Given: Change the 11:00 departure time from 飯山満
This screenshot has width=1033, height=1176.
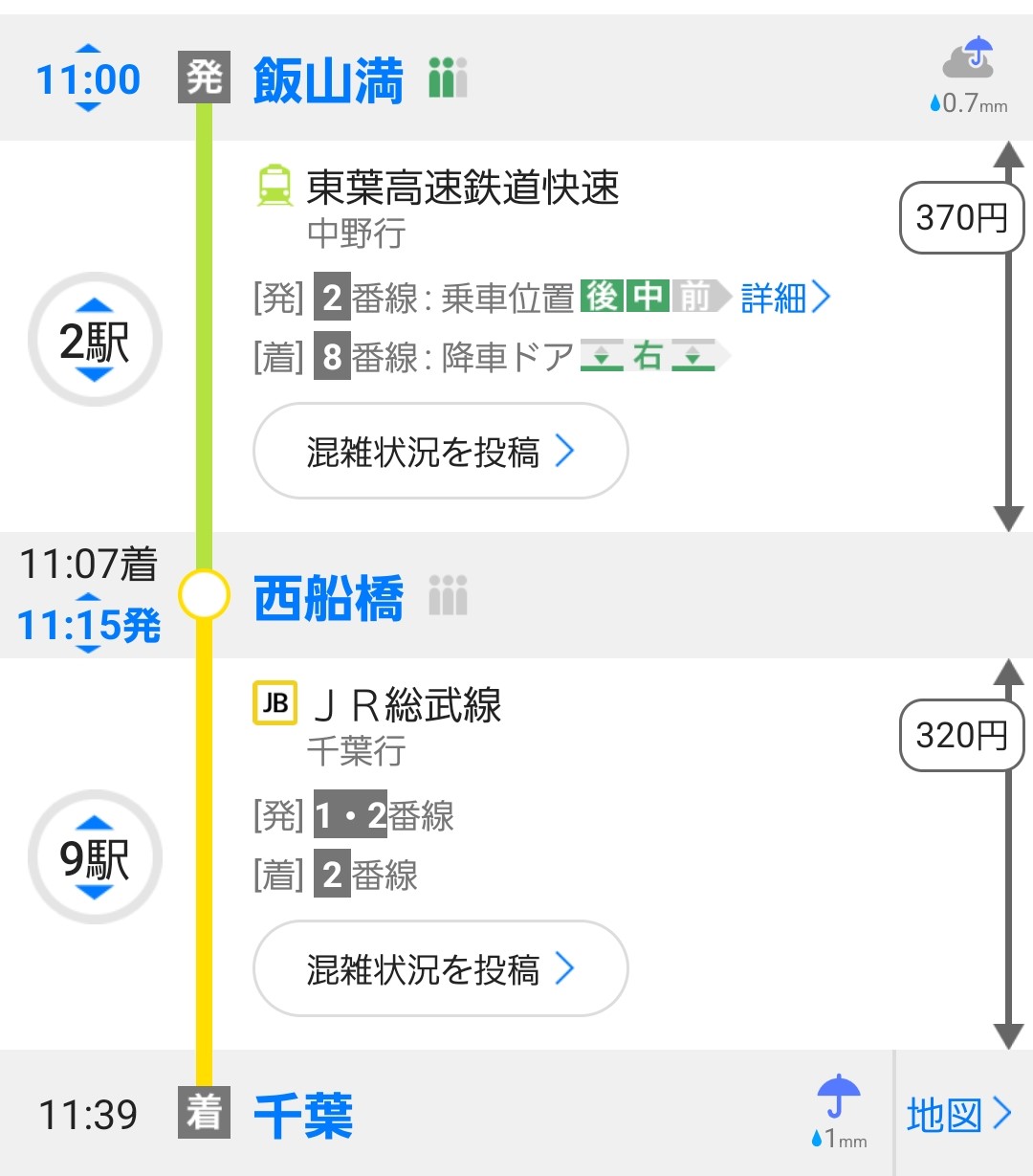Looking at the screenshot, I should click(87, 78).
